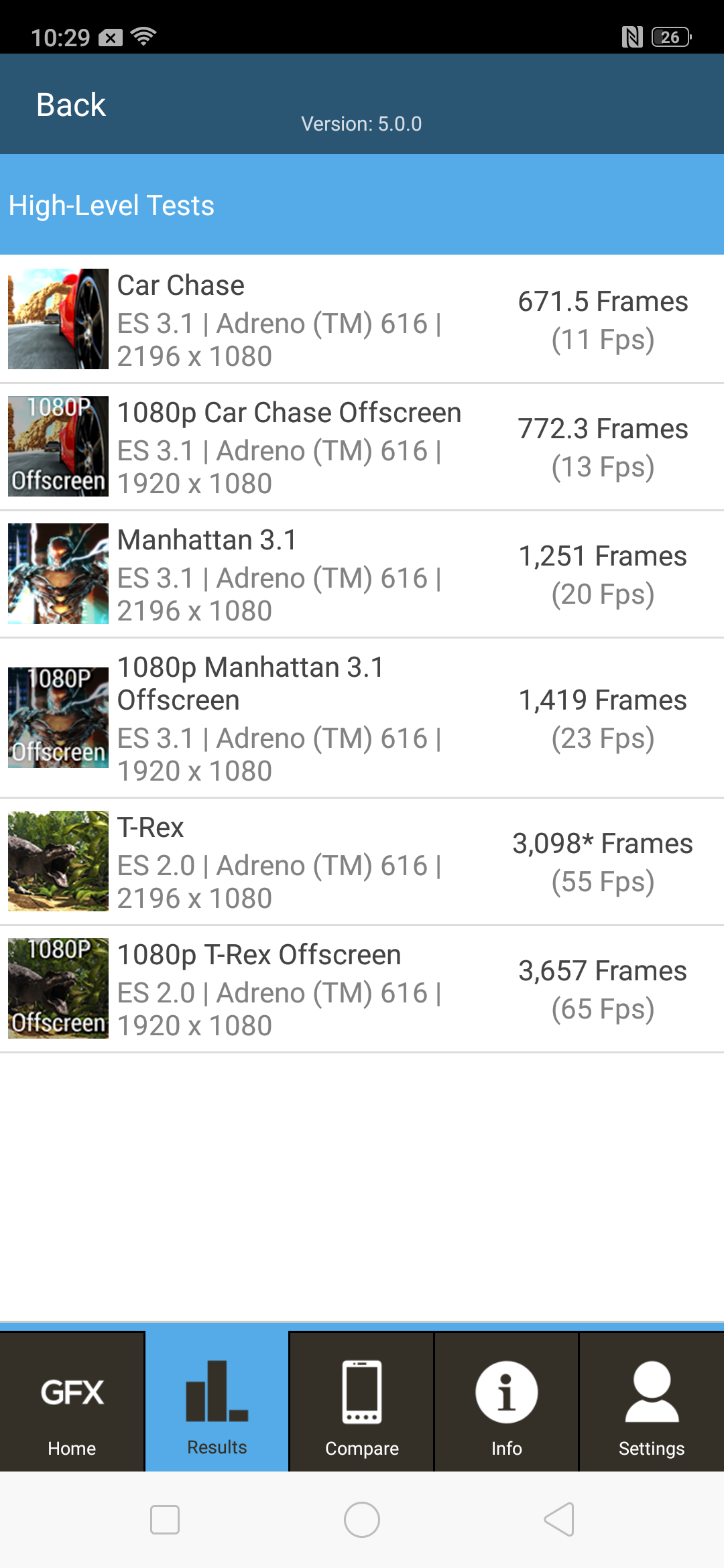
Task: Open 1080p Manhattan 3.1 Offscreen result
Action: [362, 718]
